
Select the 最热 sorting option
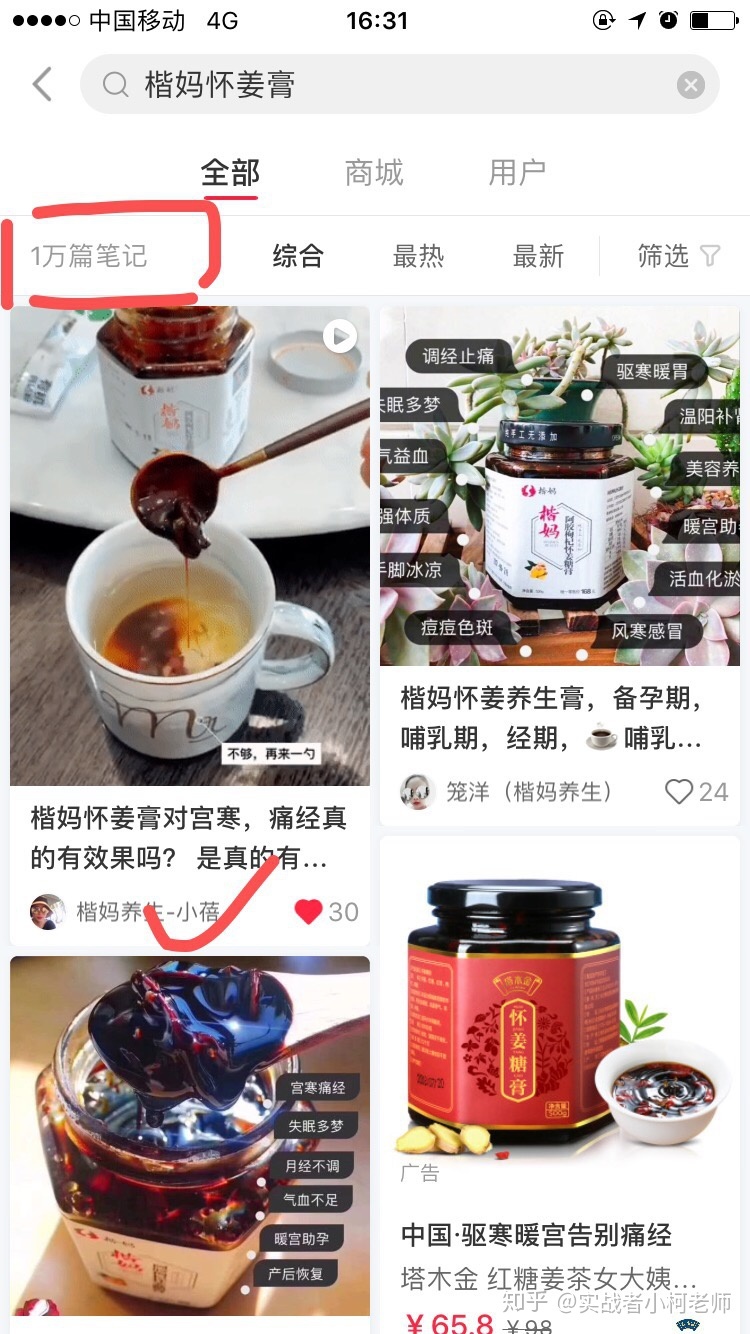[x=419, y=257]
